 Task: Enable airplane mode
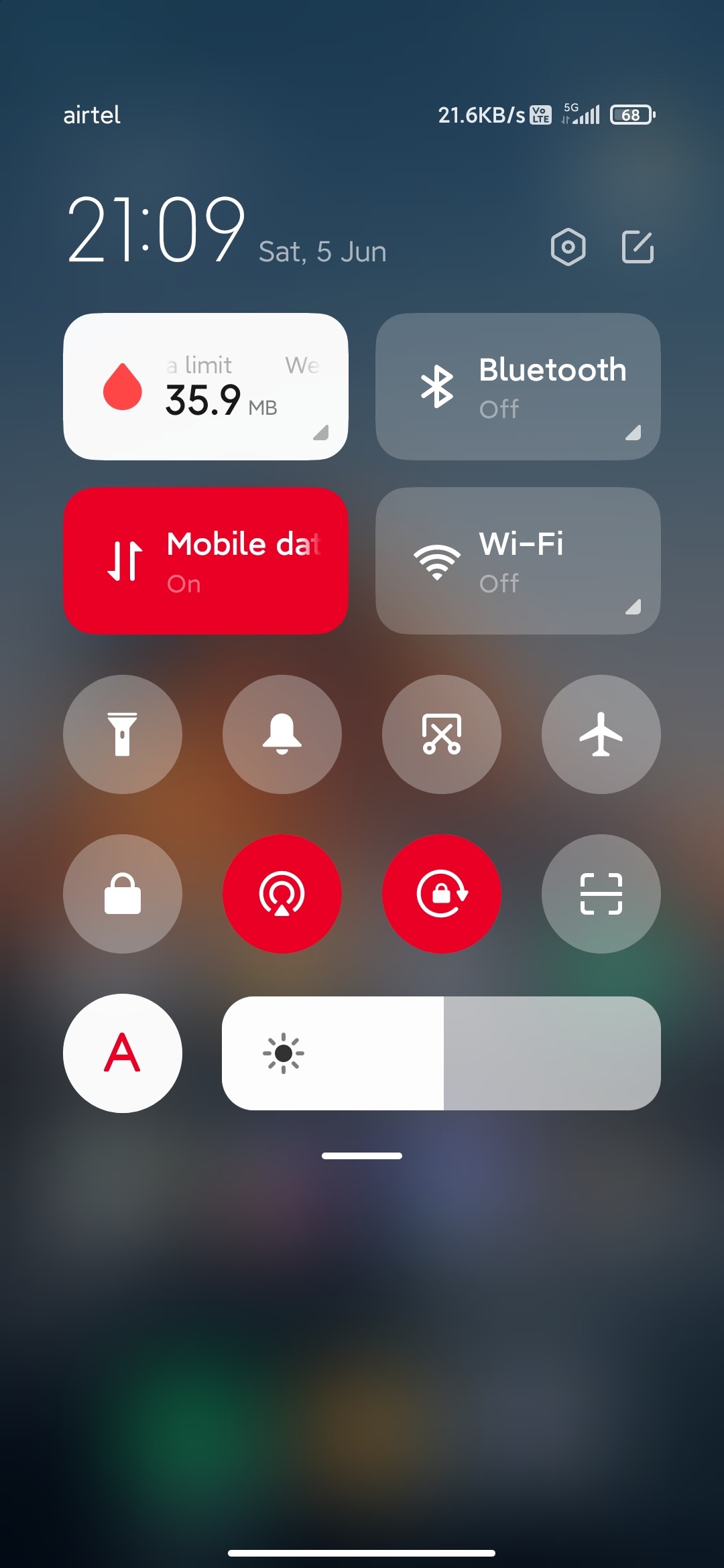pyautogui.click(x=601, y=734)
